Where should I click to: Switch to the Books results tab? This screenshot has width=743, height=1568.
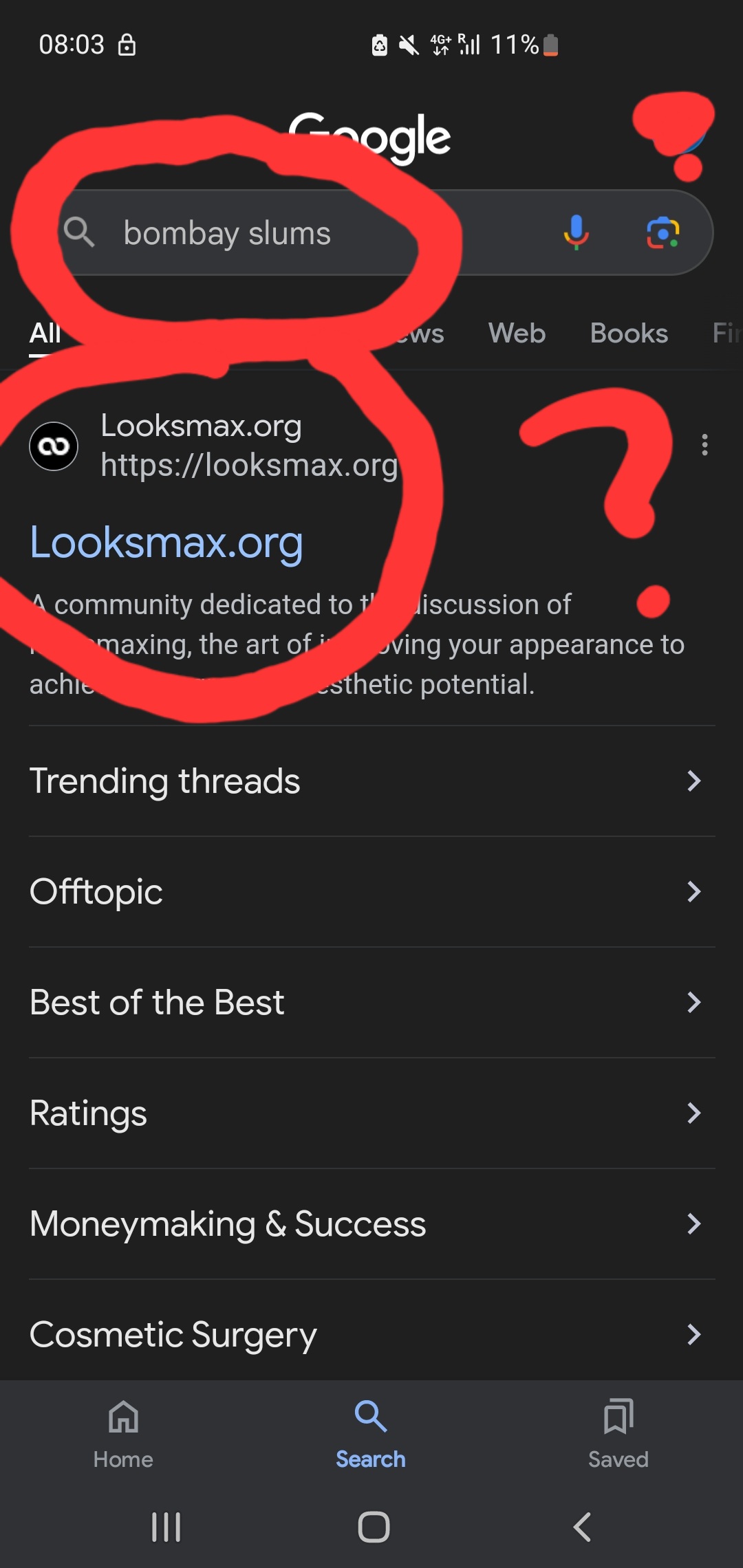[x=629, y=334]
